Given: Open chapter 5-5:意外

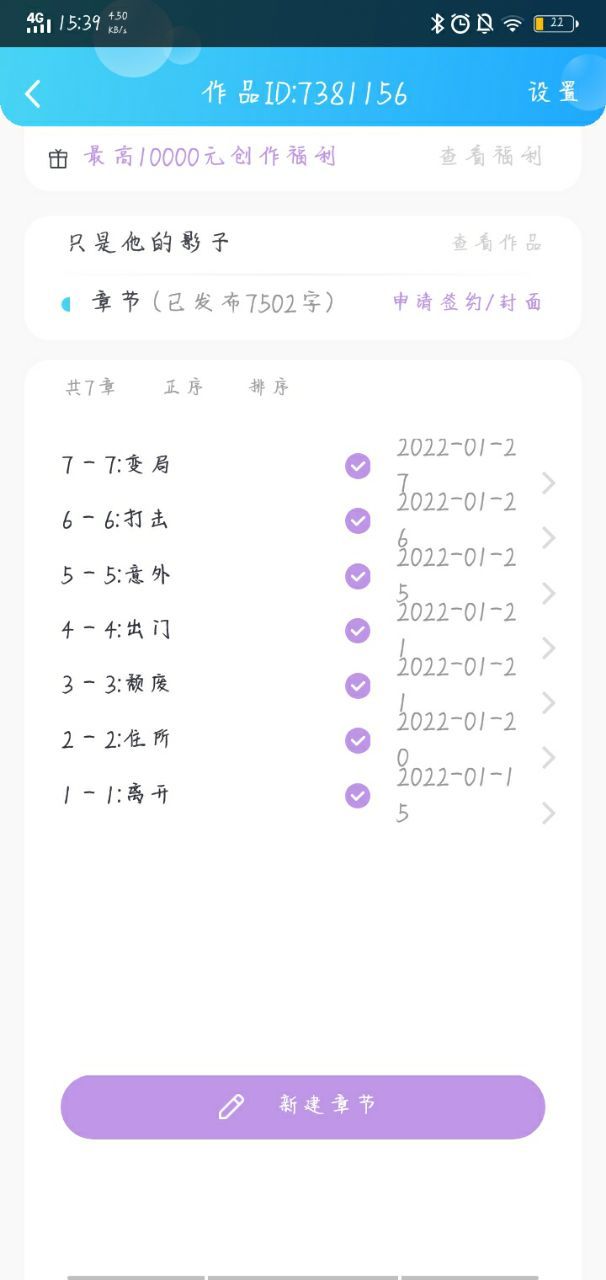Looking at the screenshot, I should [303, 575].
